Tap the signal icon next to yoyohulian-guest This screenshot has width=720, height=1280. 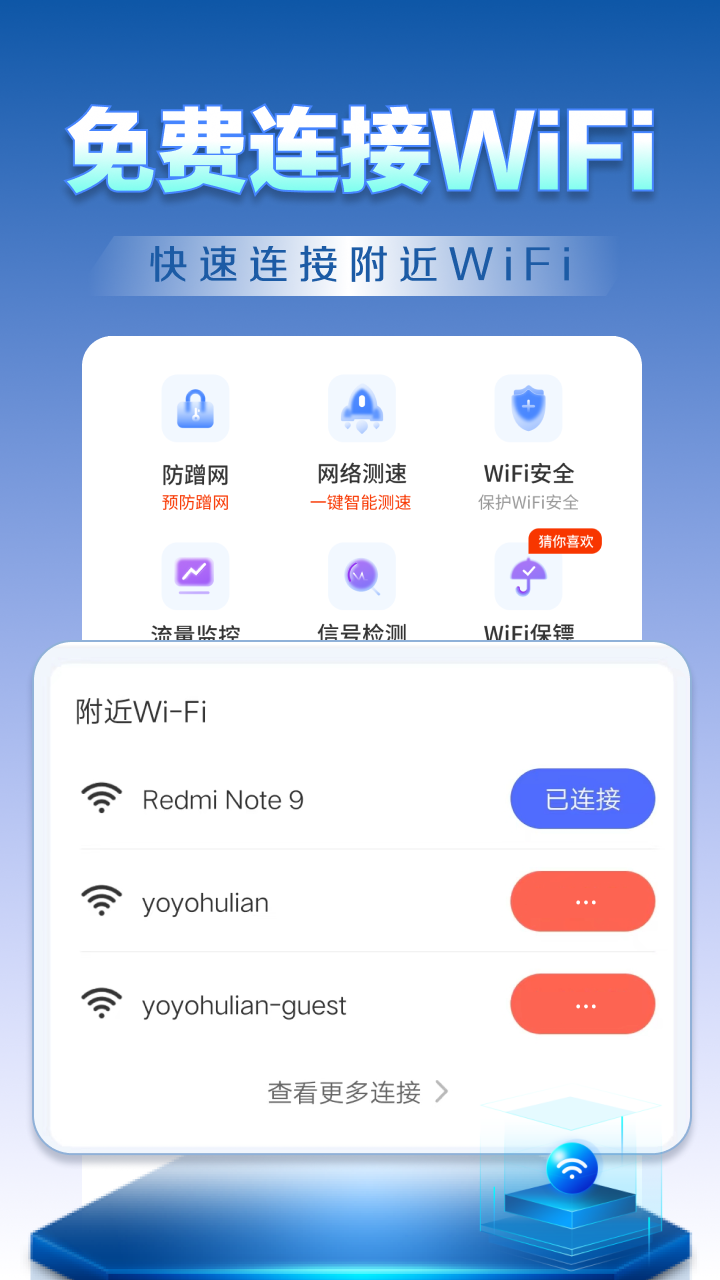point(101,1004)
